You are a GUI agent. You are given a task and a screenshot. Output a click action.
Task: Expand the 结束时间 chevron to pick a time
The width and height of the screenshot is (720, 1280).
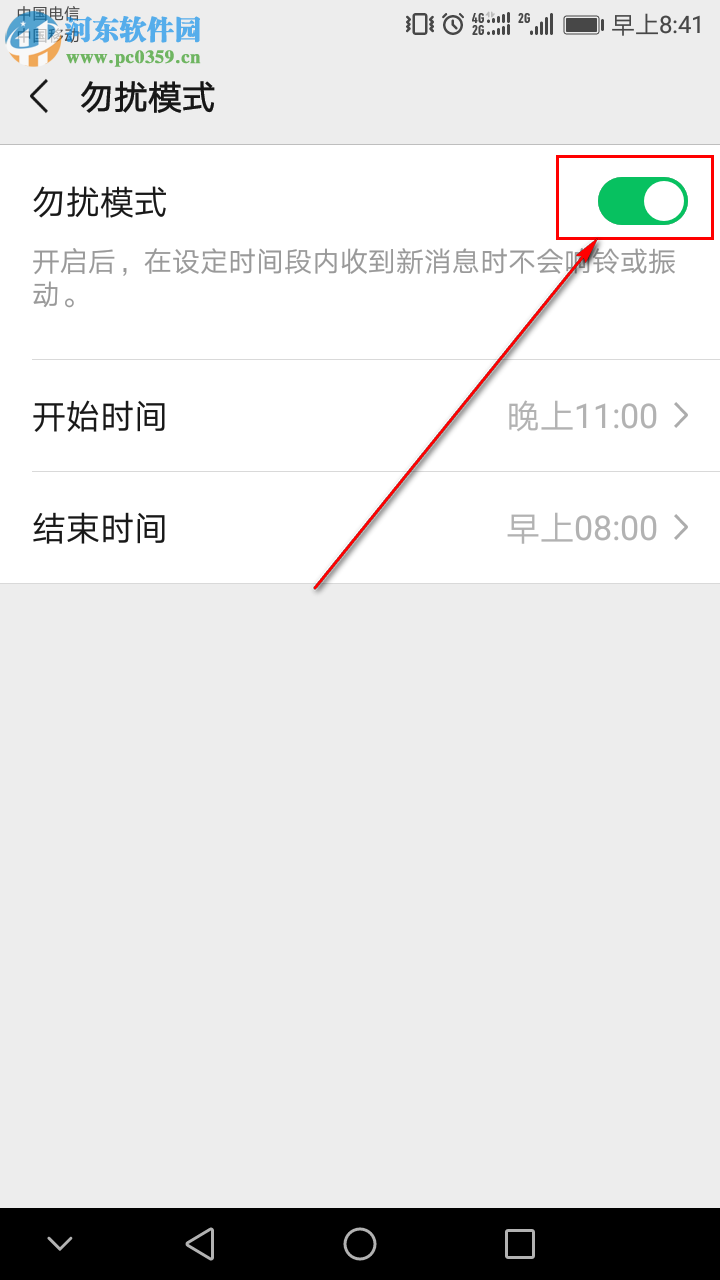click(681, 527)
